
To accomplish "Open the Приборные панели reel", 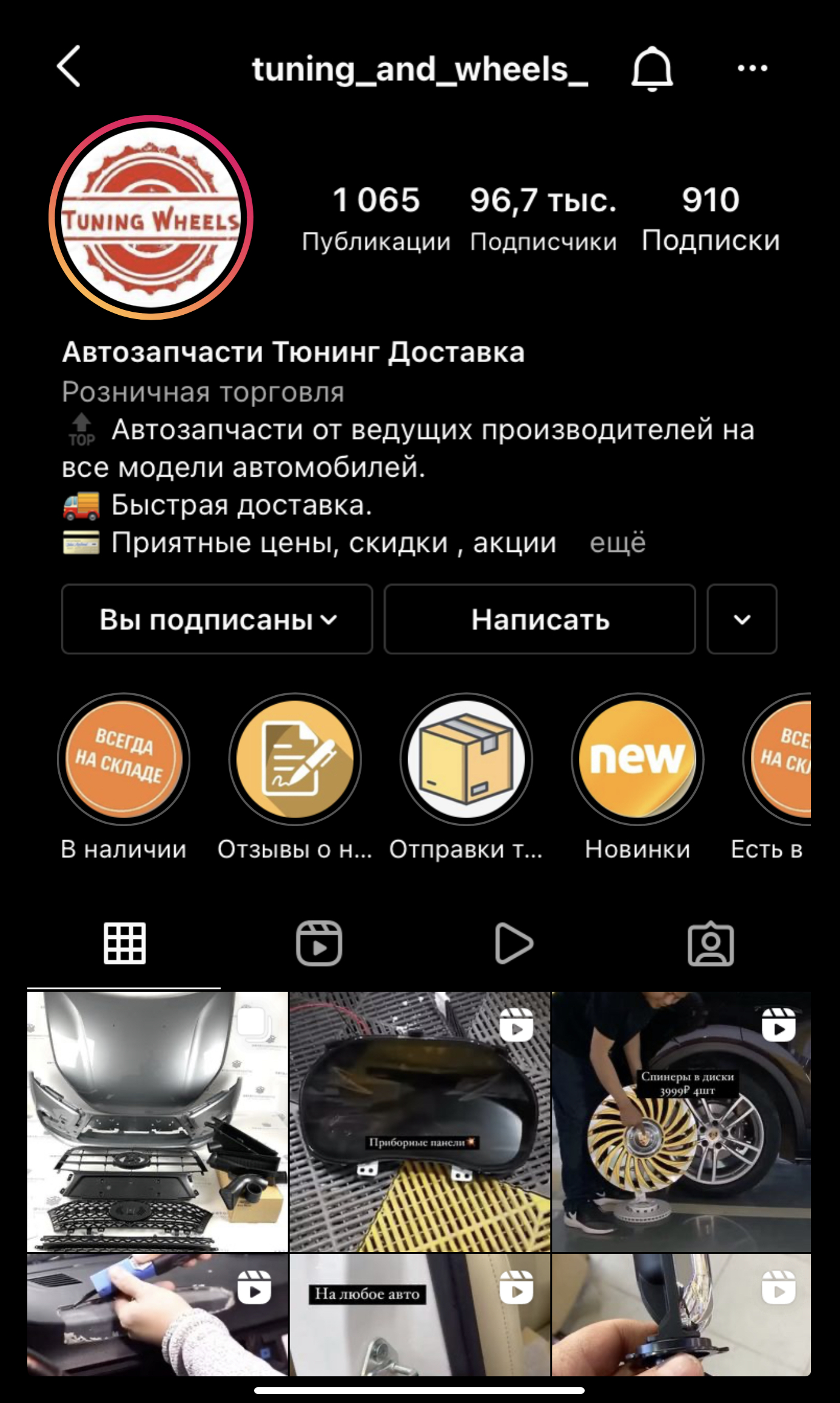I will (420, 1122).
